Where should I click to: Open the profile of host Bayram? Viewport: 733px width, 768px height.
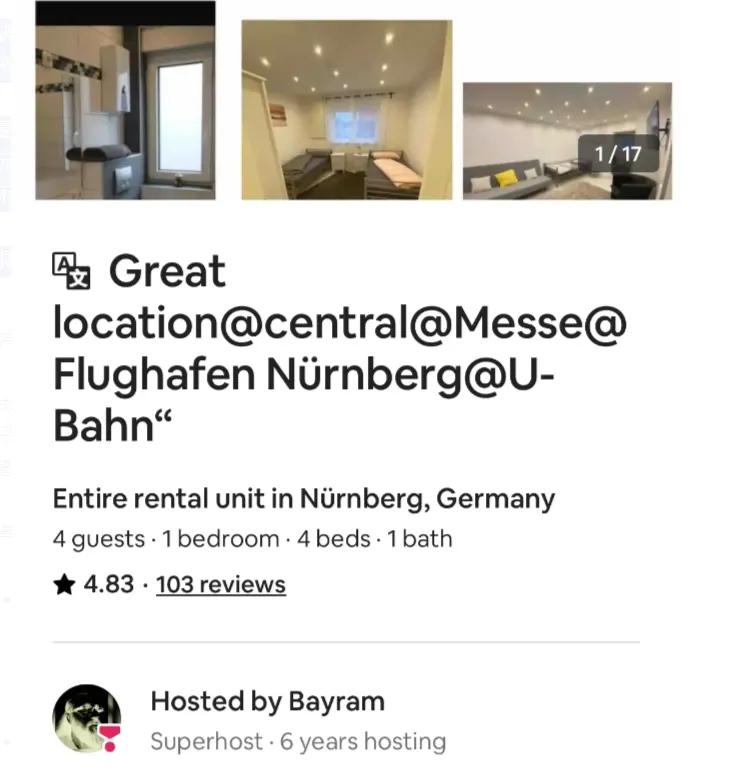(x=87, y=720)
